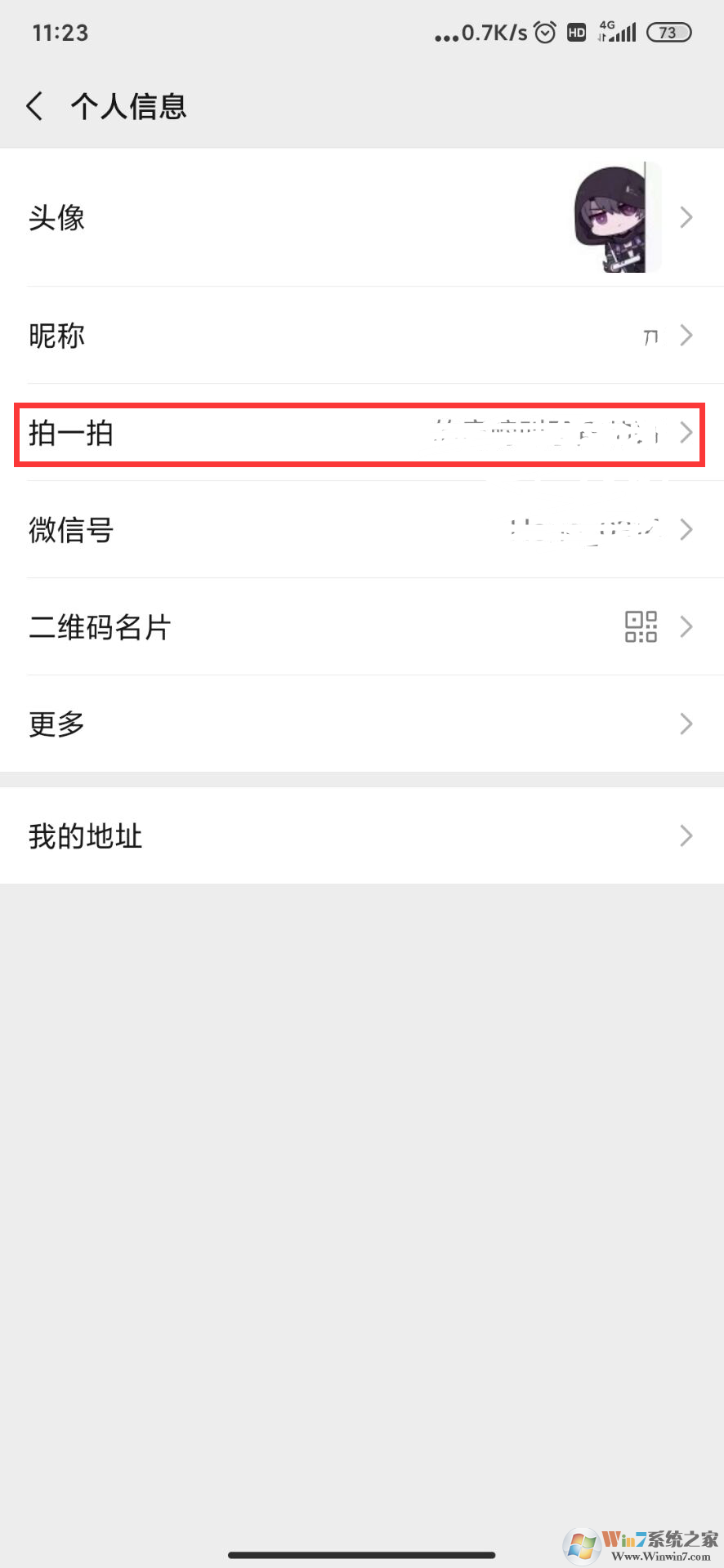
Task: Expand the 昵称 row chevron
Action: point(686,335)
